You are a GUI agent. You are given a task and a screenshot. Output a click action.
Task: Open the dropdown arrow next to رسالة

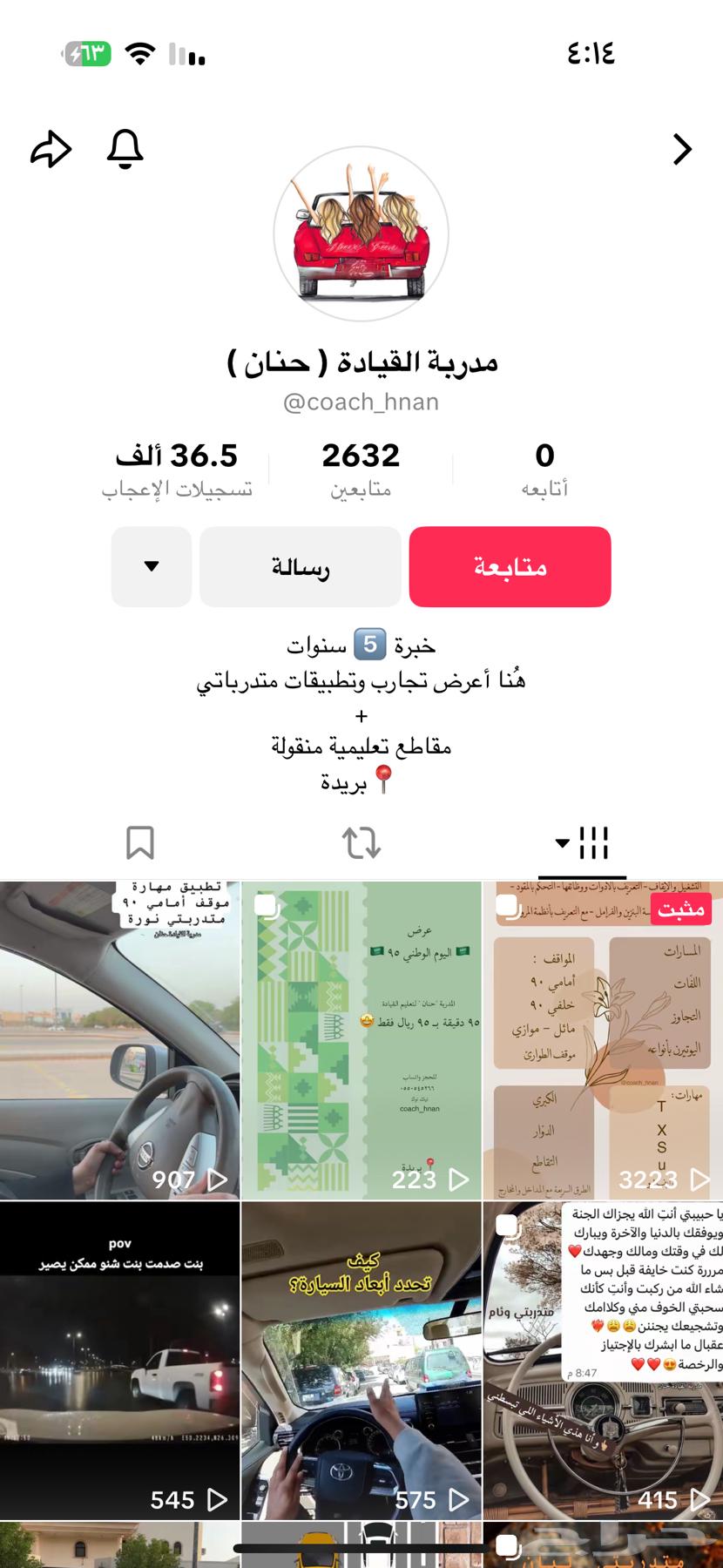point(151,566)
